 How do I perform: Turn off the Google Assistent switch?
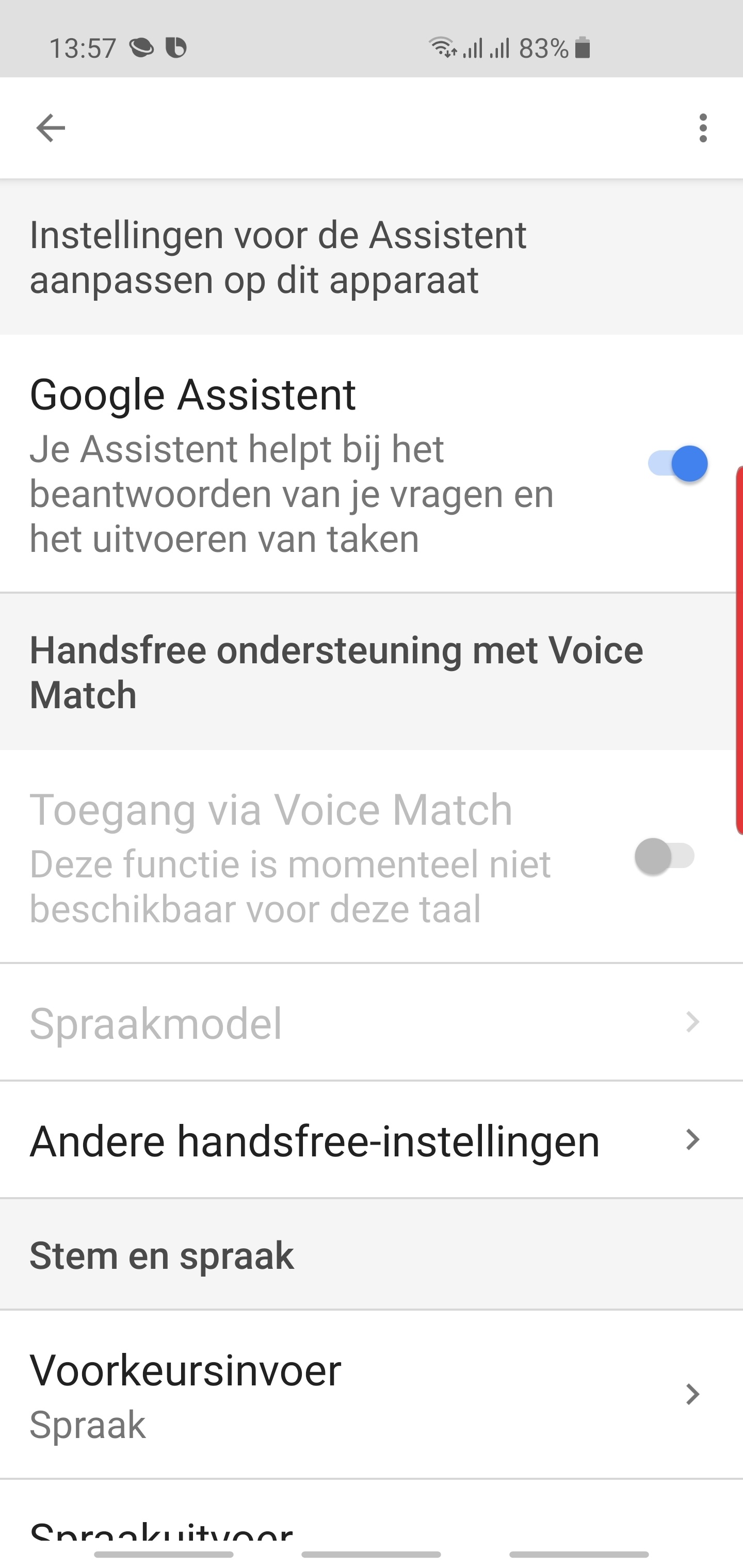pyautogui.click(x=678, y=464)
